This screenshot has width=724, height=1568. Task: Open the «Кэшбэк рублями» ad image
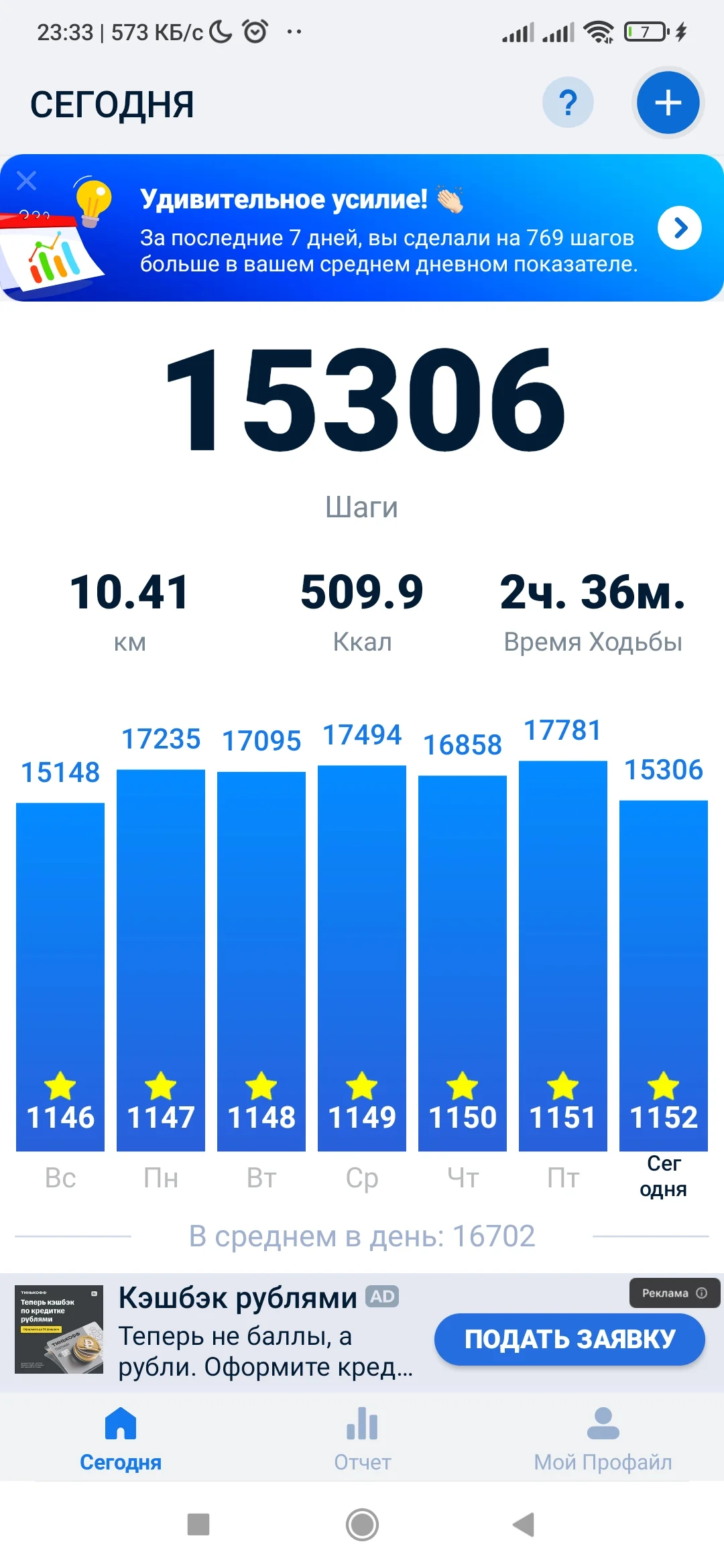coord(59,1329)
